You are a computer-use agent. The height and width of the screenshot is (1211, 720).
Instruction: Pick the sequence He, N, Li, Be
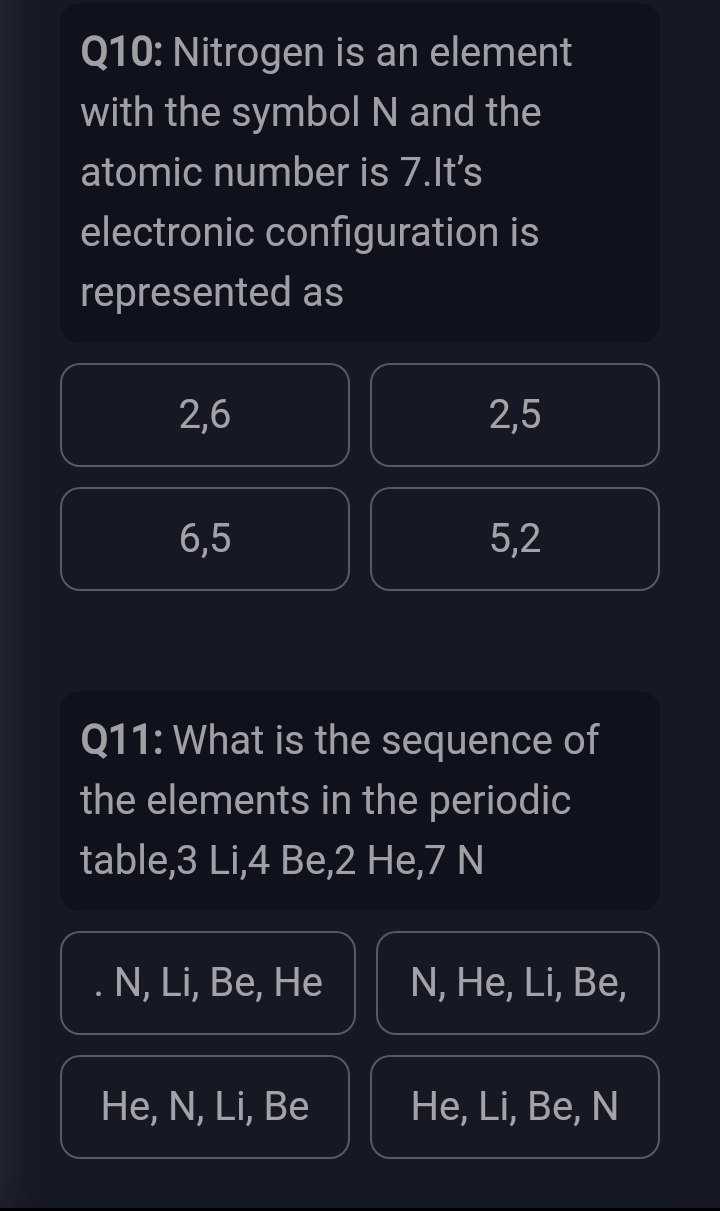pyautogui.click(x=205, y=1107)
